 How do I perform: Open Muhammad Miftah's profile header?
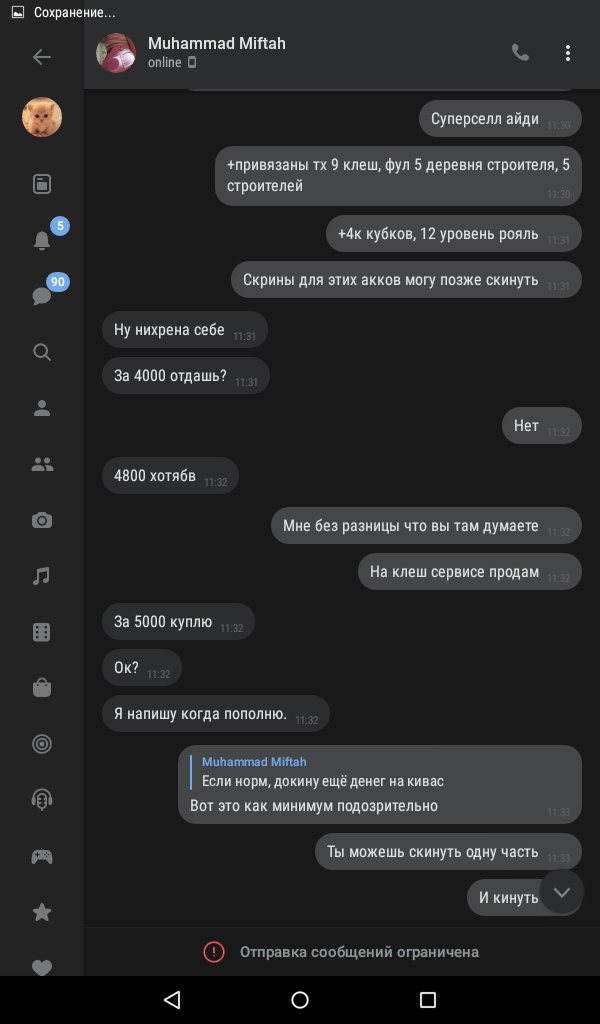[x=217, y=52]
